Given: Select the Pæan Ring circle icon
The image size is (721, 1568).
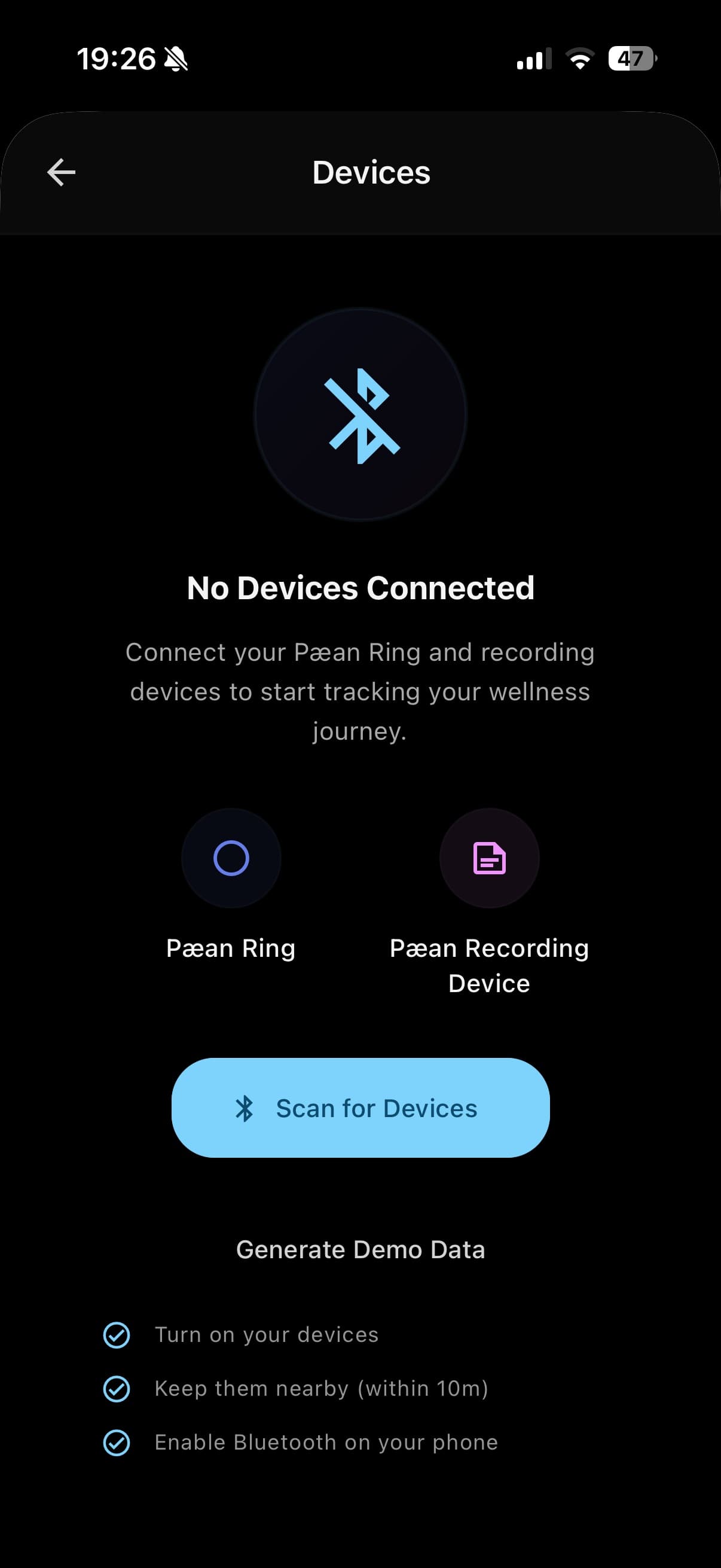Looking at the screenshot, I should tap(231, 858).
